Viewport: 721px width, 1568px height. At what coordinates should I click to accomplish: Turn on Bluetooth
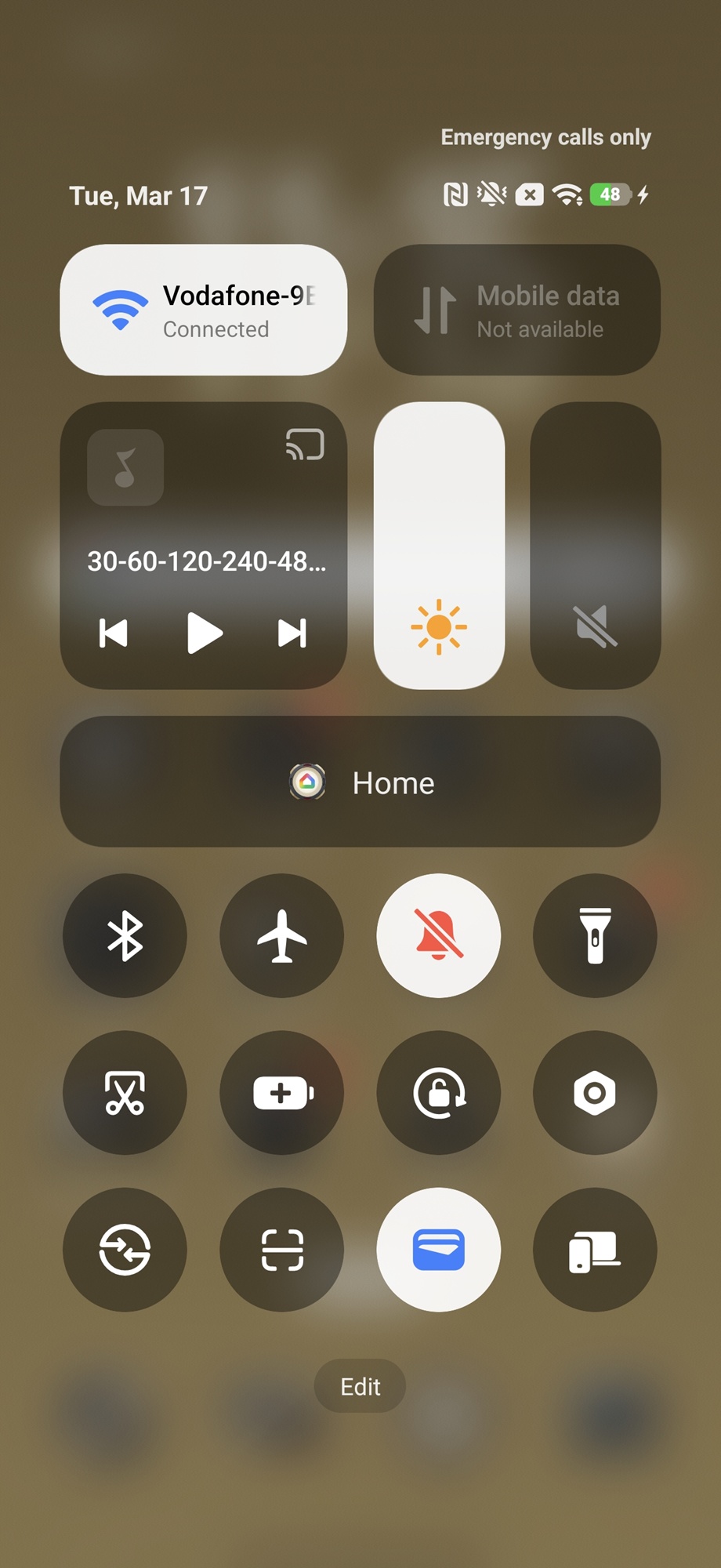point(125,935)
